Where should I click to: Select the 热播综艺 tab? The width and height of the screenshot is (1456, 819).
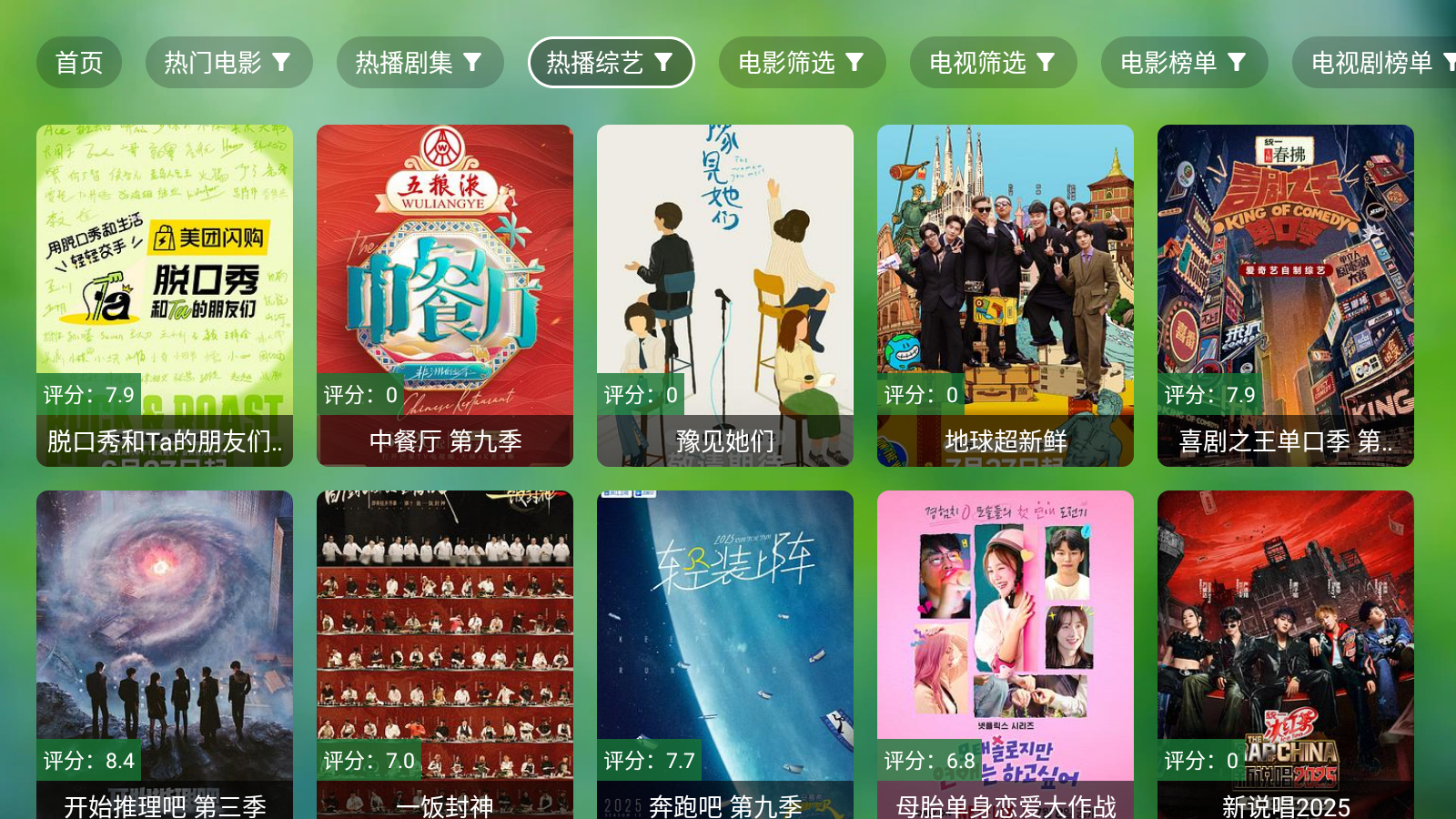(611, 63)
